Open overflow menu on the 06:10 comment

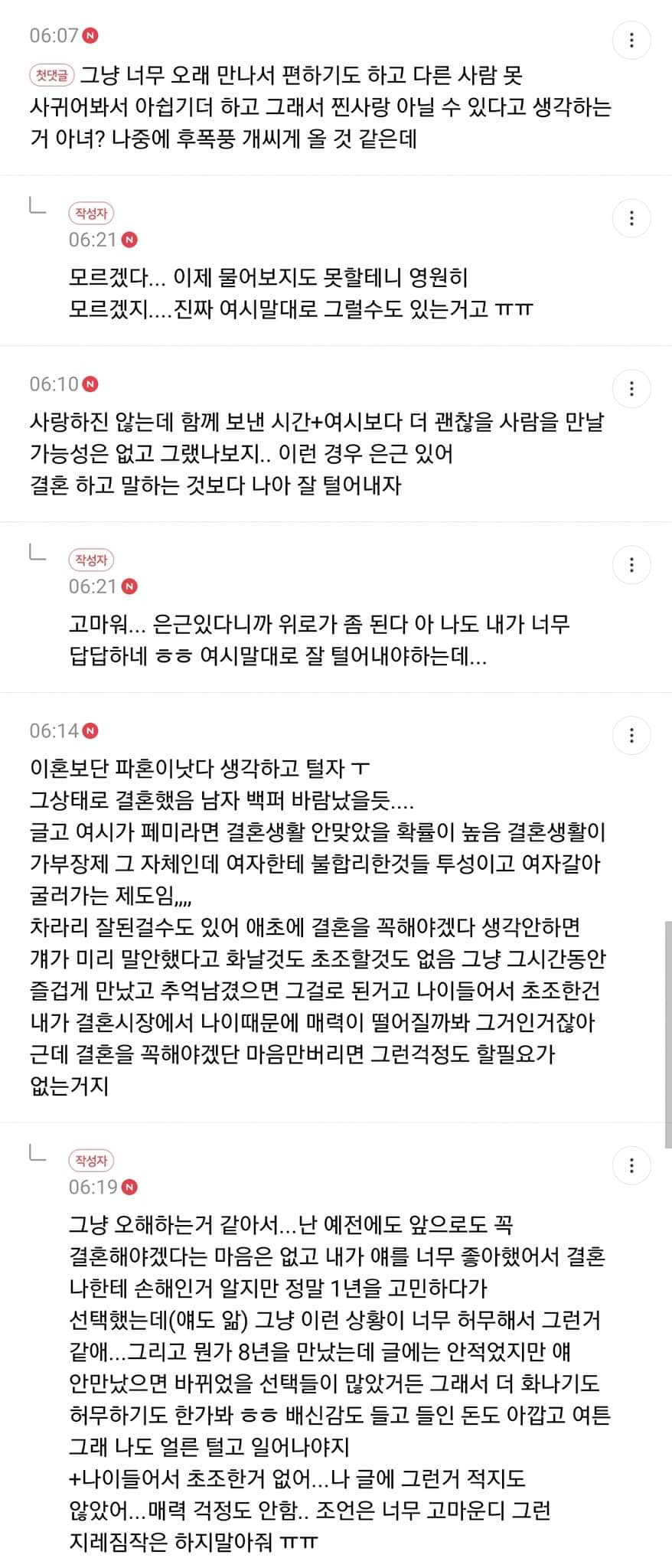pos(631,389)
